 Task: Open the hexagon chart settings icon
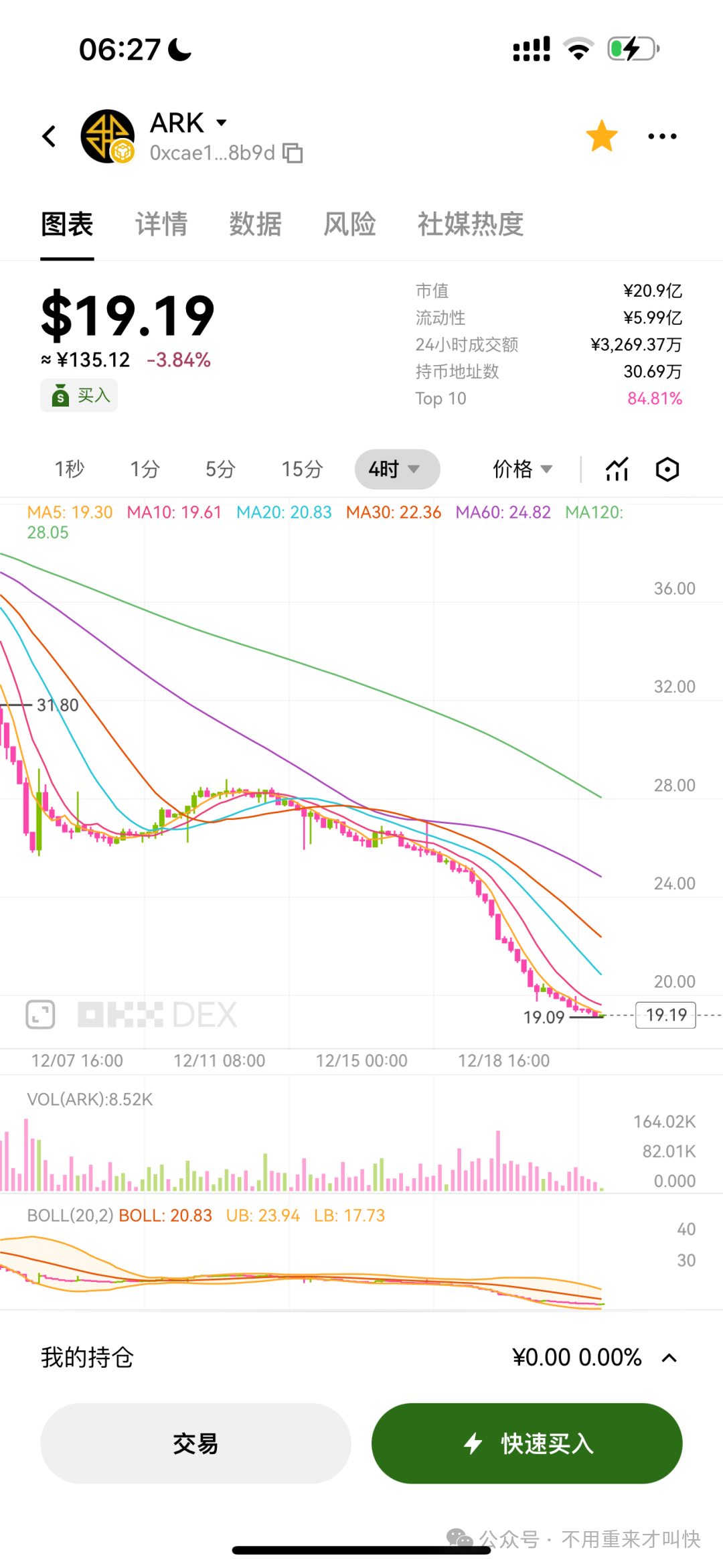click(x=667, y=469)
